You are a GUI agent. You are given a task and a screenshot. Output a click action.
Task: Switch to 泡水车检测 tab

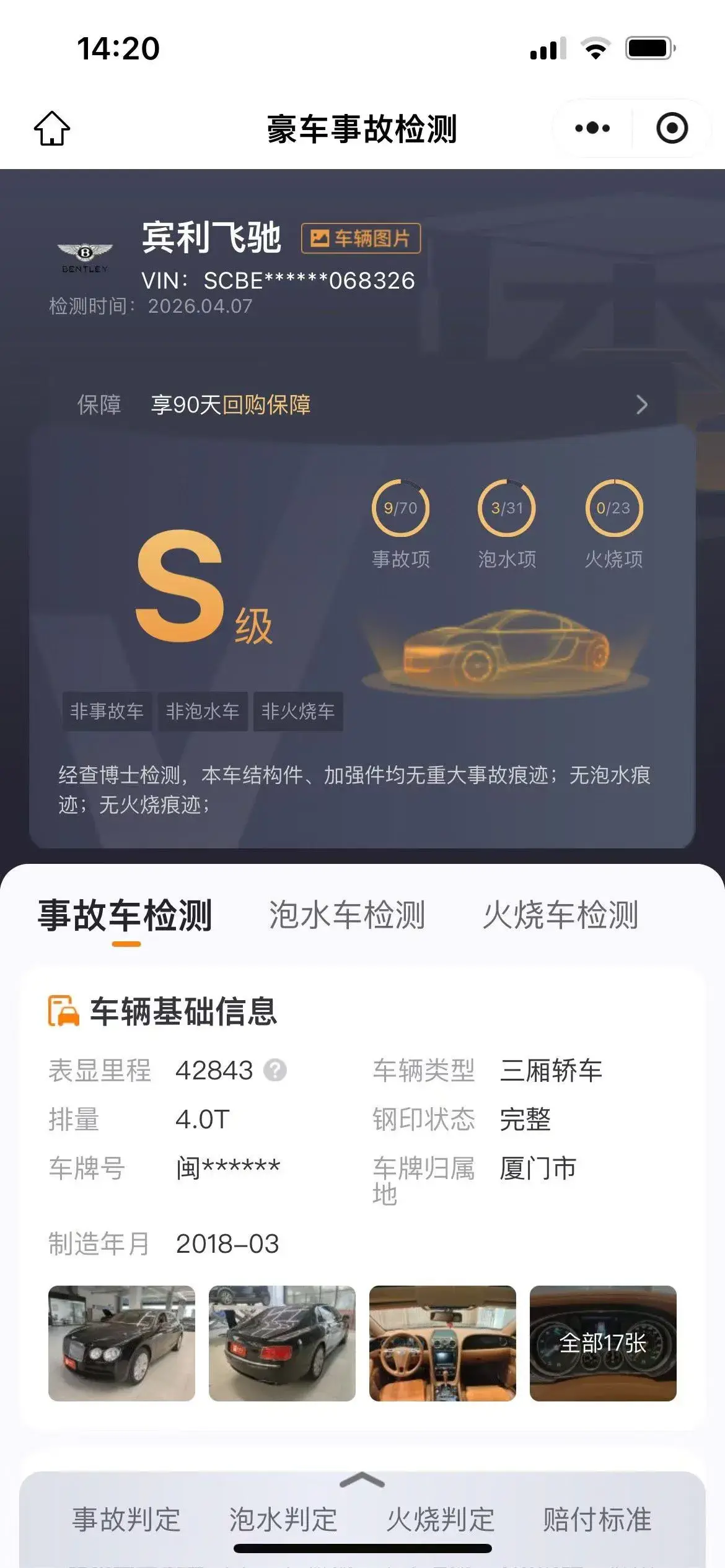[347, 915]
